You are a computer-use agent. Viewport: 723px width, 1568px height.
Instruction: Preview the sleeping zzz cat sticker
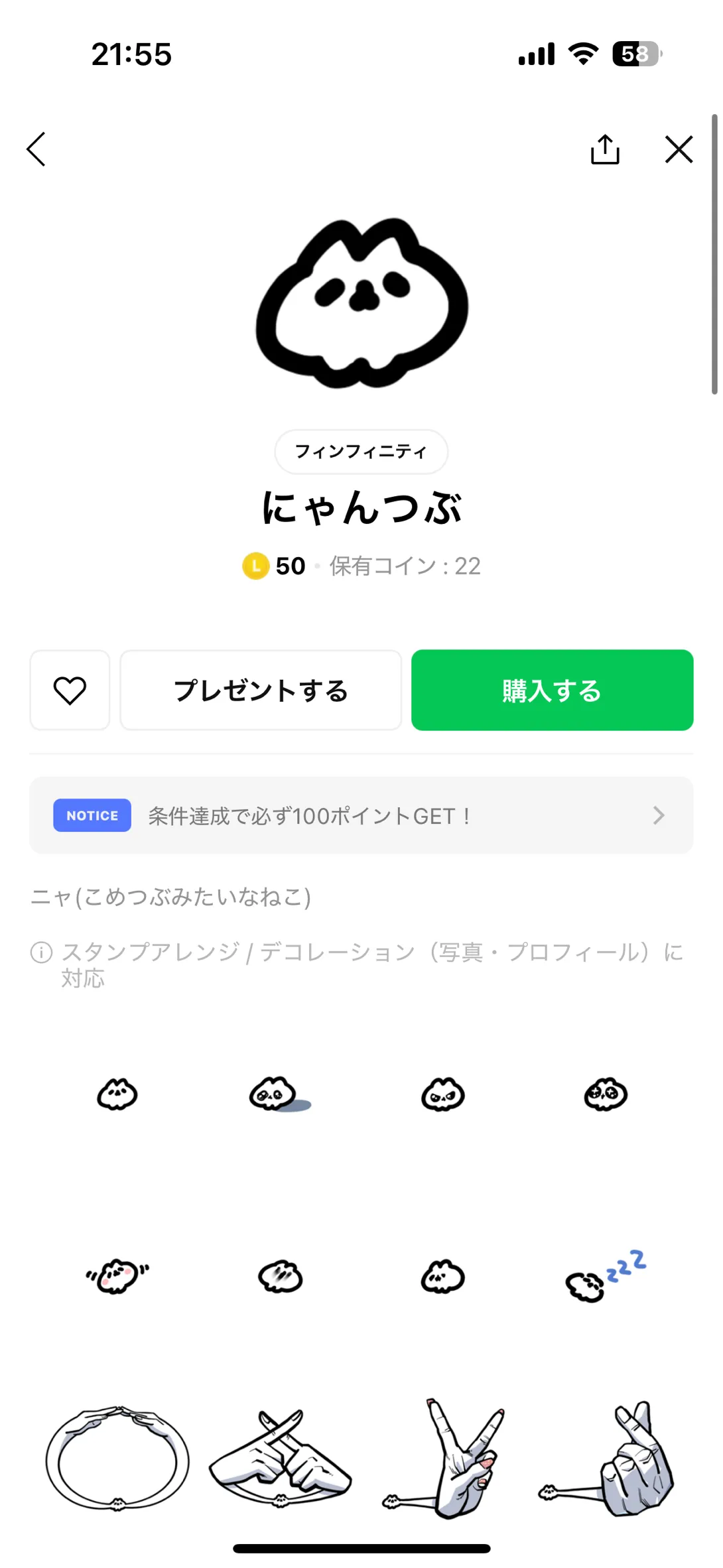pyautogui.click(x=604, y=1277)
